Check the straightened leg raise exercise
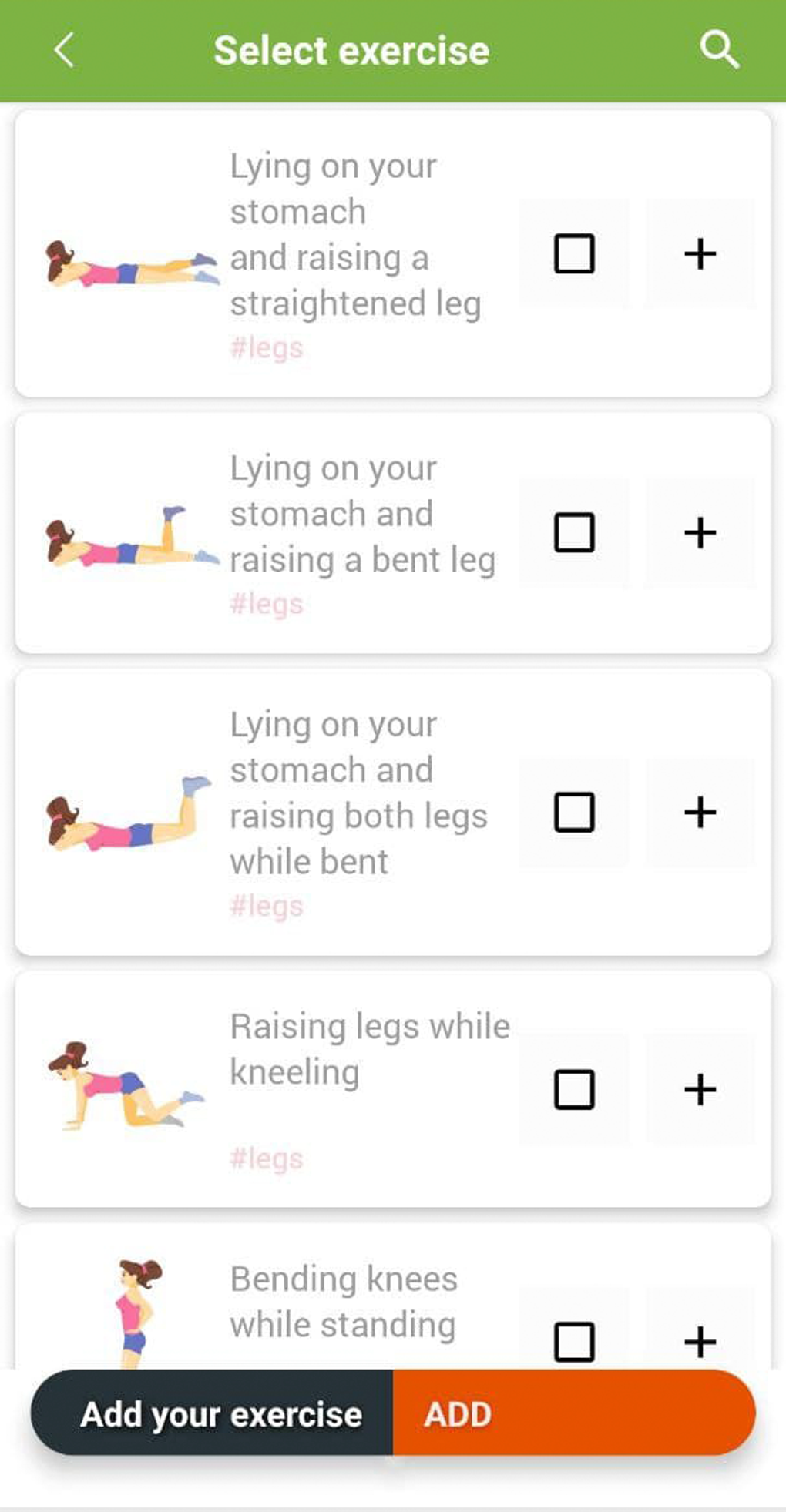Viewport: 786px width, 1512px height. coord(573,255)
